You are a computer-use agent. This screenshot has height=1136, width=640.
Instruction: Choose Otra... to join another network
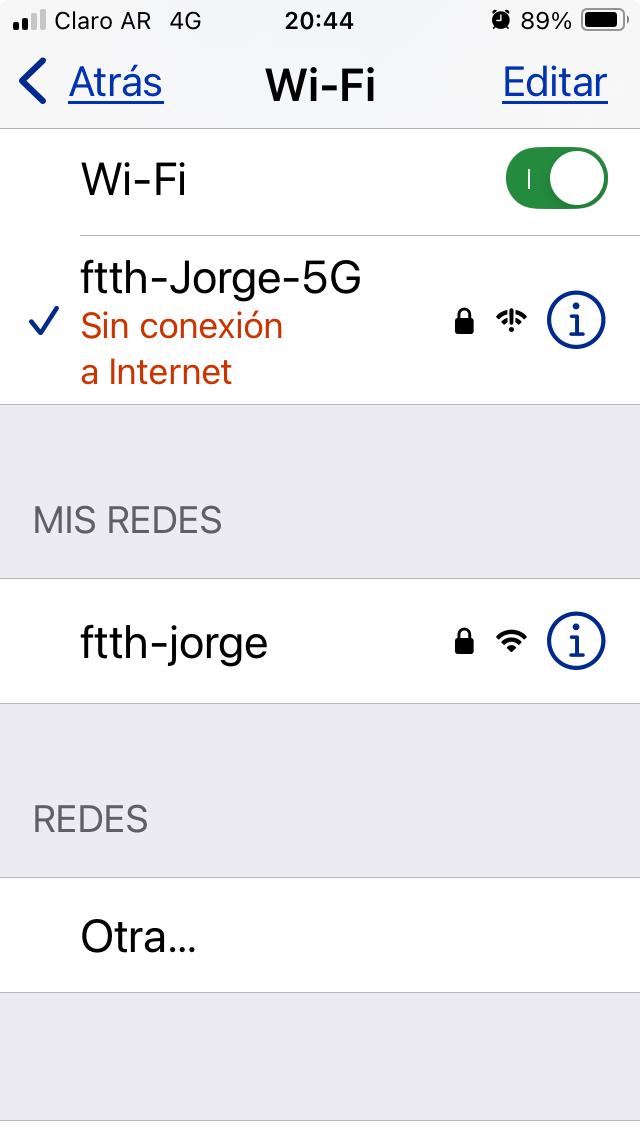pyautogui.click(x=138, y=937)
